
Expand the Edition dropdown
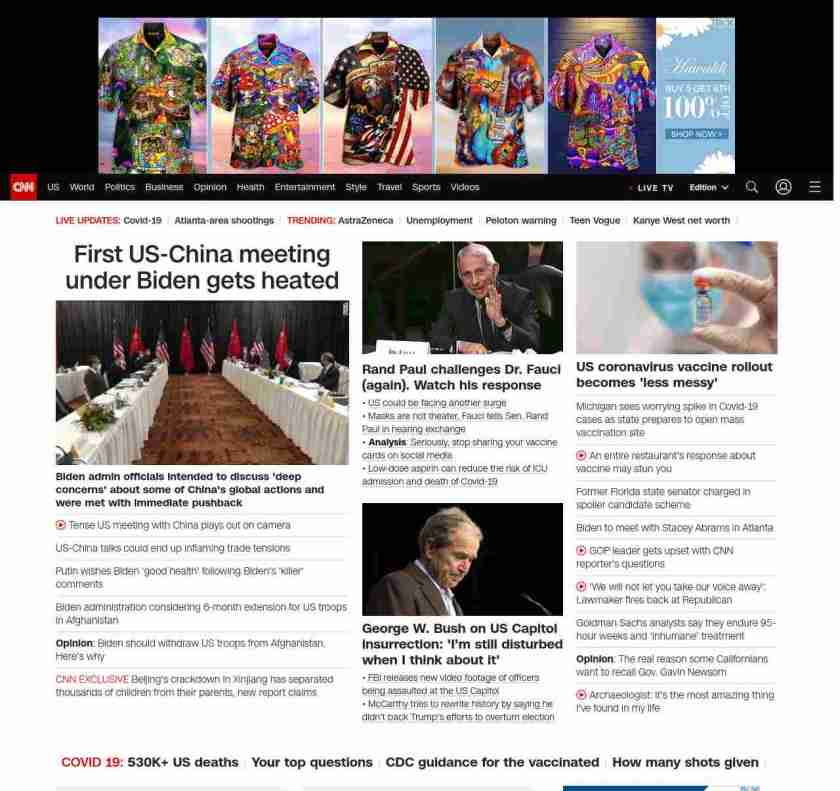tap(708, 188)
